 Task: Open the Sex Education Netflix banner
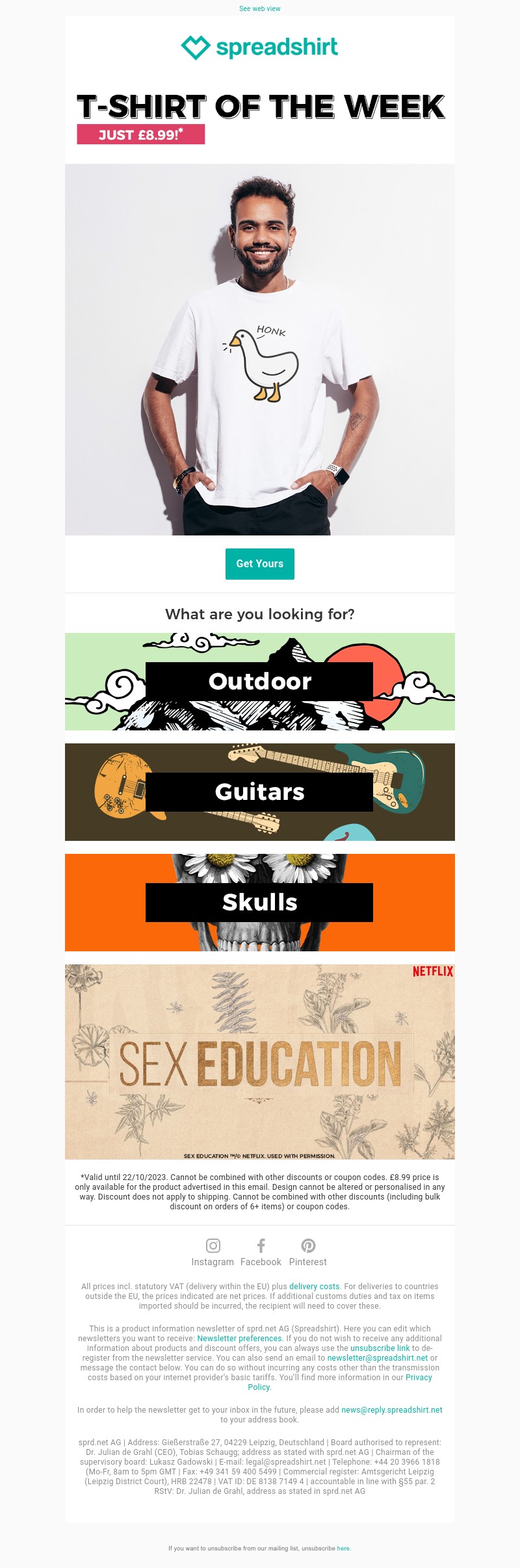point(259,1061)
